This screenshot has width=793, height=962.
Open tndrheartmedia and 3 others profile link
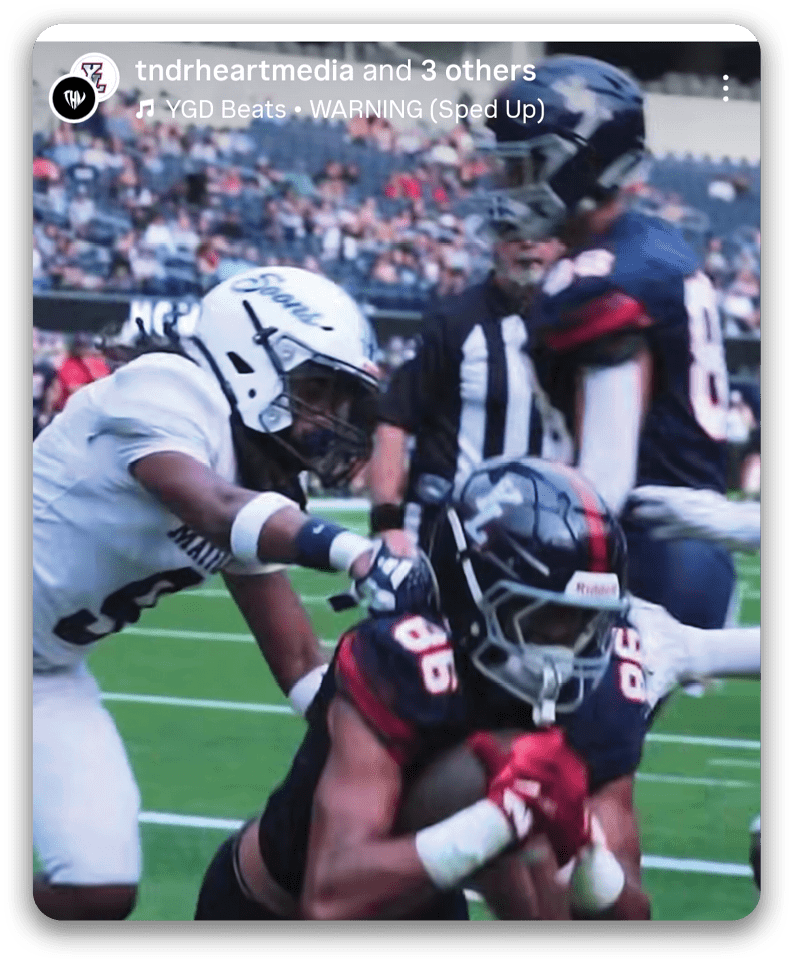[335, 71]
